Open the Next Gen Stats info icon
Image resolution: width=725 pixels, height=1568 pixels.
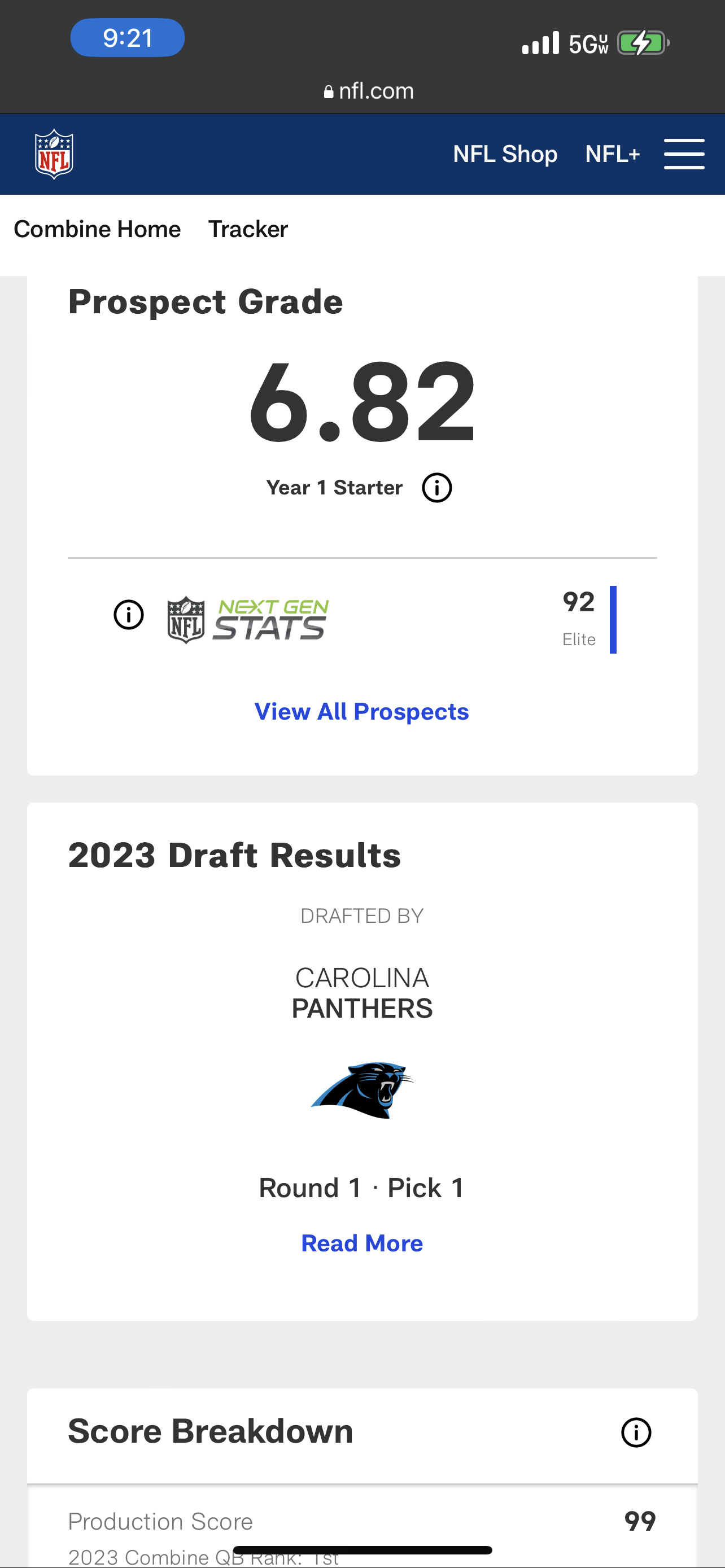click(x=128, y=615)
